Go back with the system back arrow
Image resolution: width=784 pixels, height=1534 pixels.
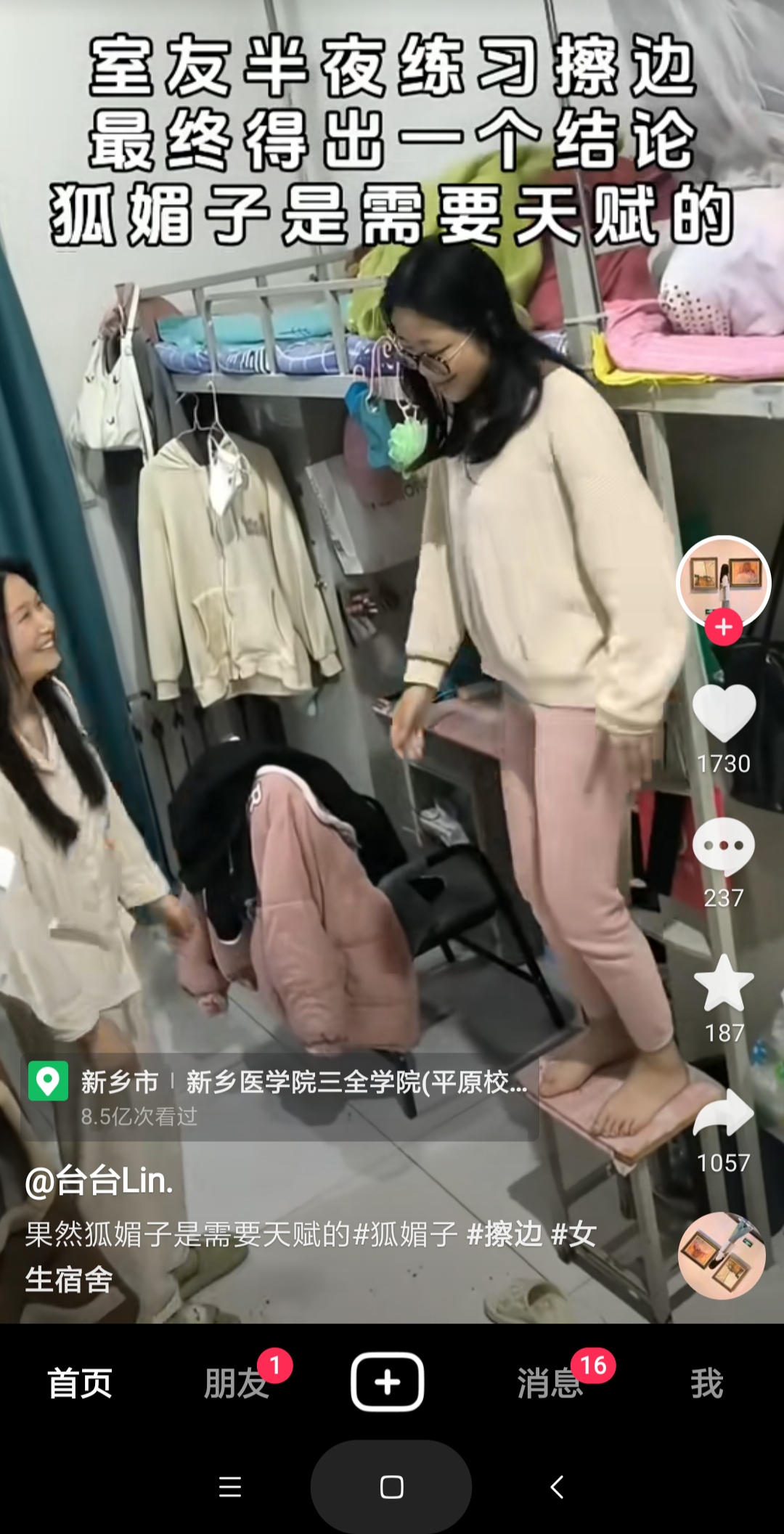pyautogui.click(x=557, y=1487)
